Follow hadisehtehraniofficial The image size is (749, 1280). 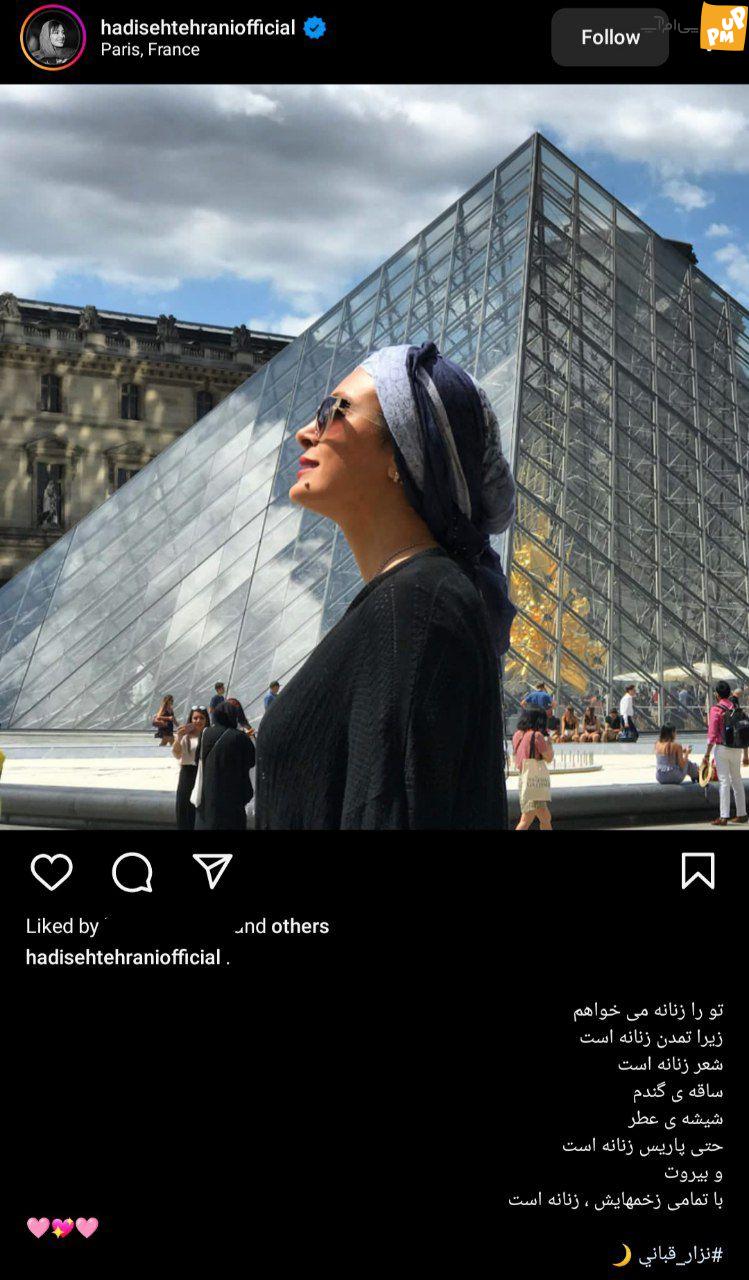point(610,37)
